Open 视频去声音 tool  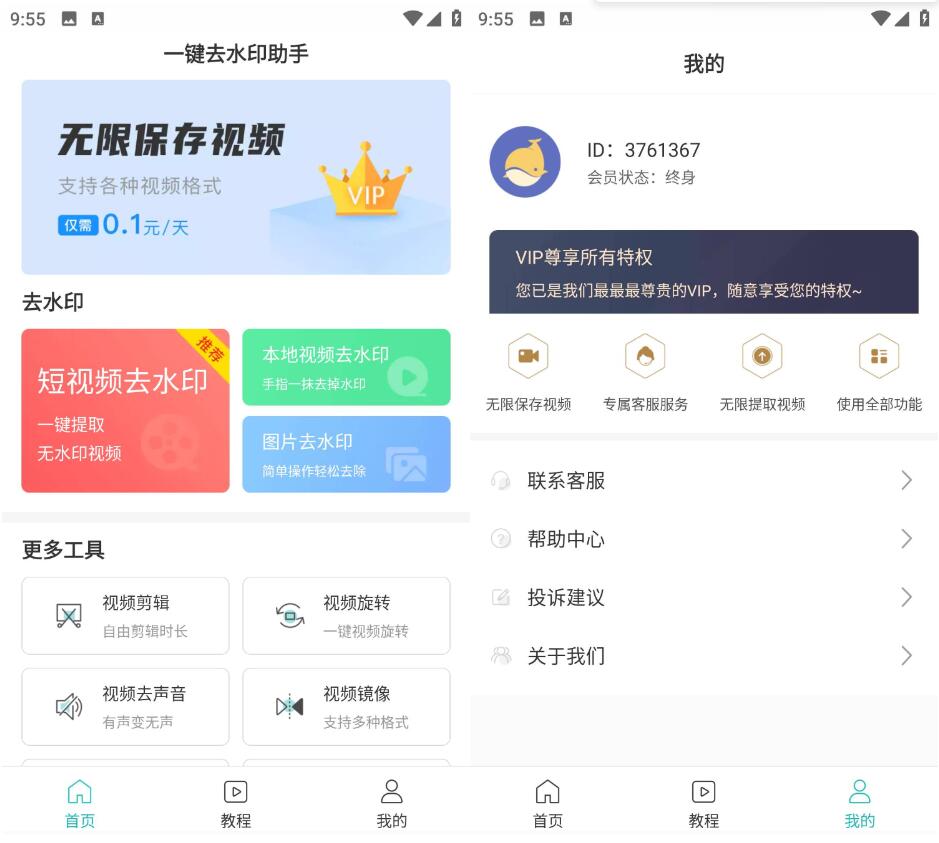125,707
